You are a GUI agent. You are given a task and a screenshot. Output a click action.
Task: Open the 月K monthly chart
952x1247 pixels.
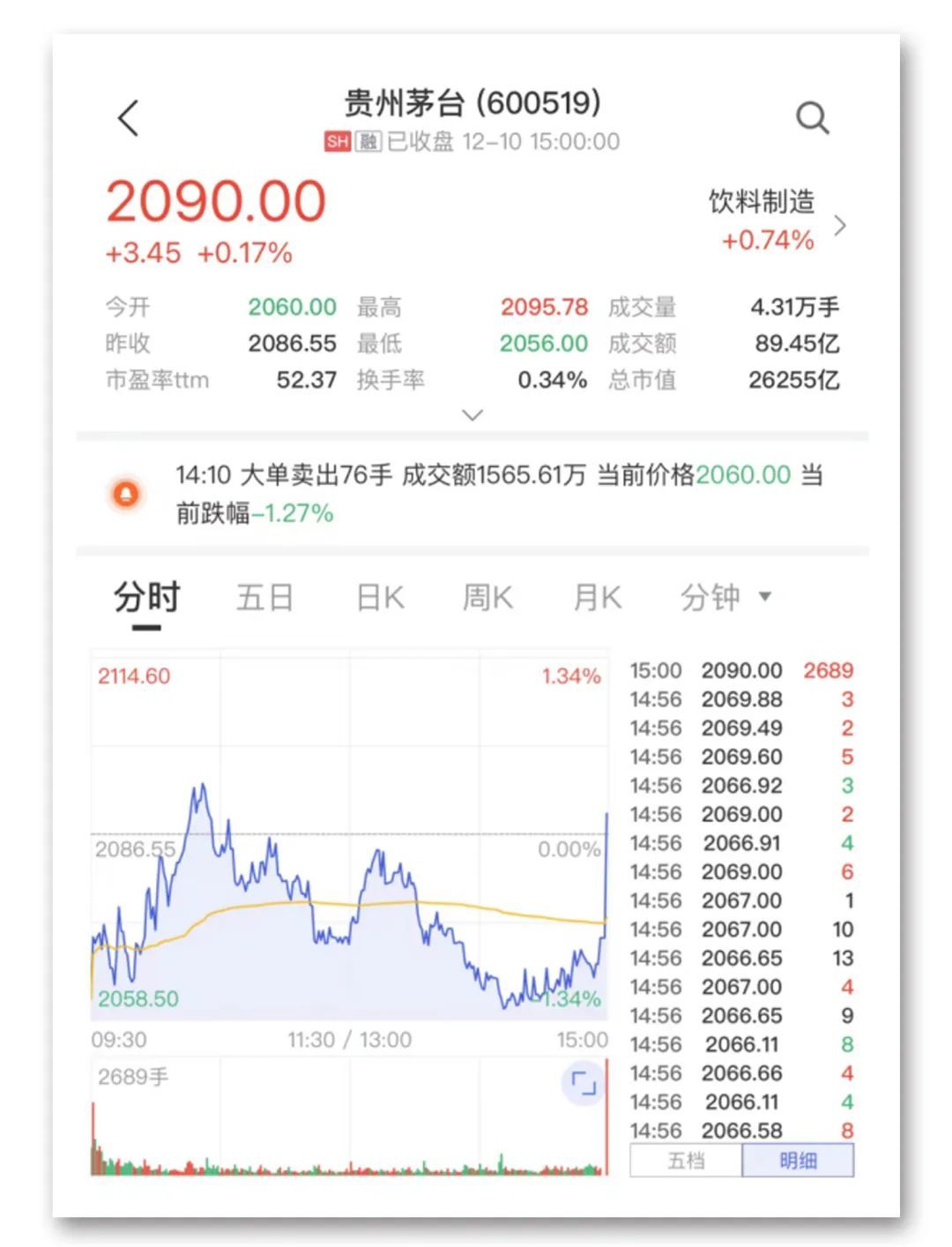coord(595,596)
